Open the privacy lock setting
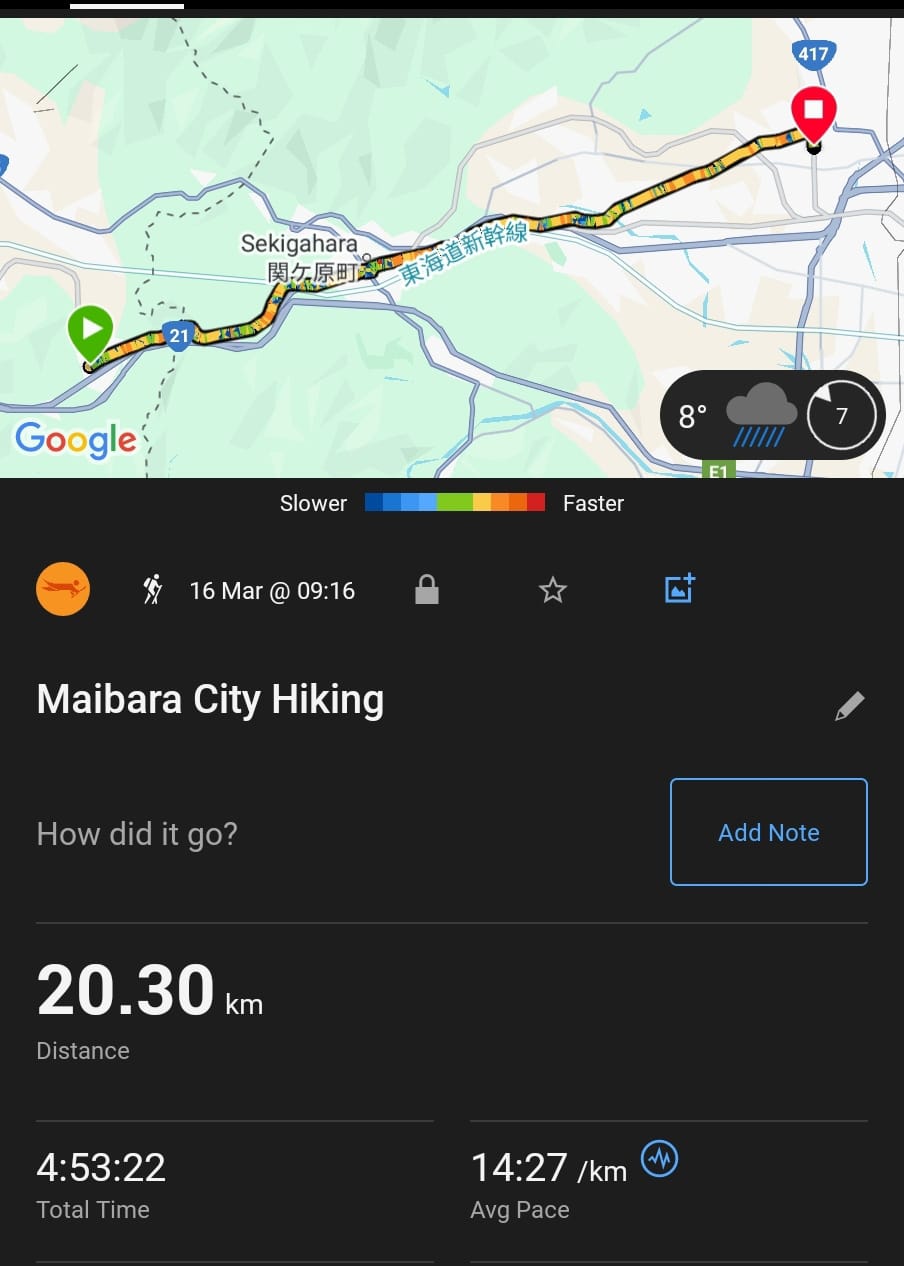 coord(427,590)
